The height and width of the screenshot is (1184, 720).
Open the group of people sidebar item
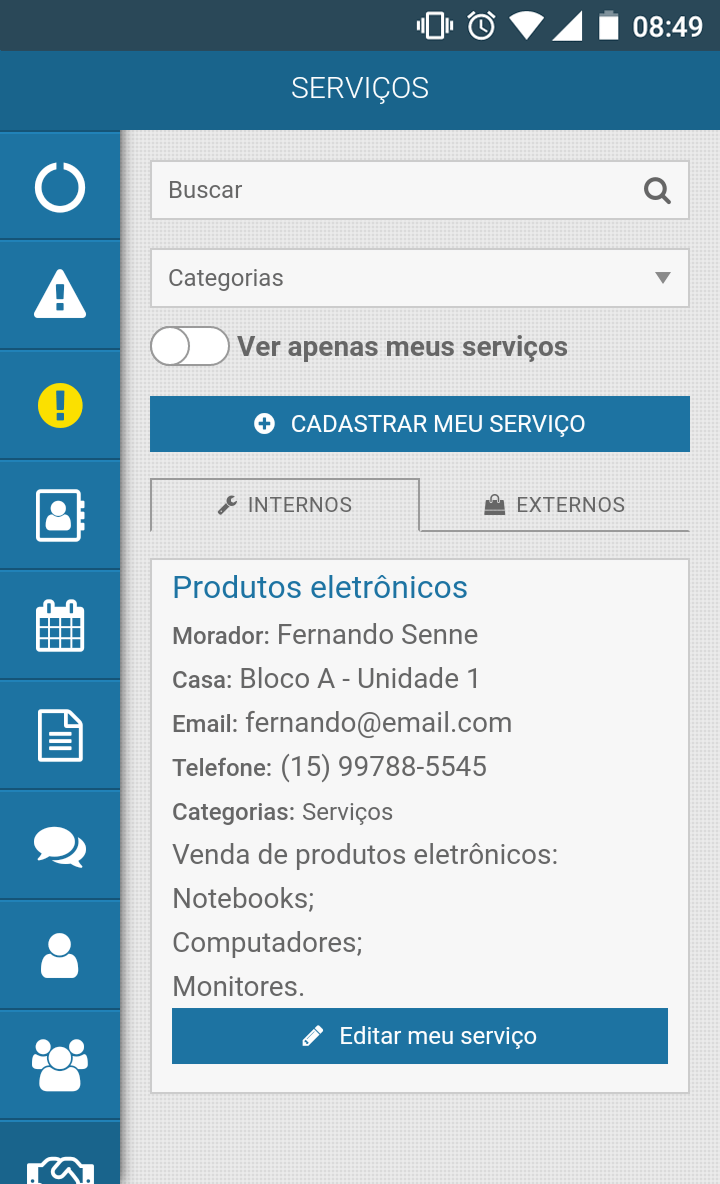tap(60, 1065)
